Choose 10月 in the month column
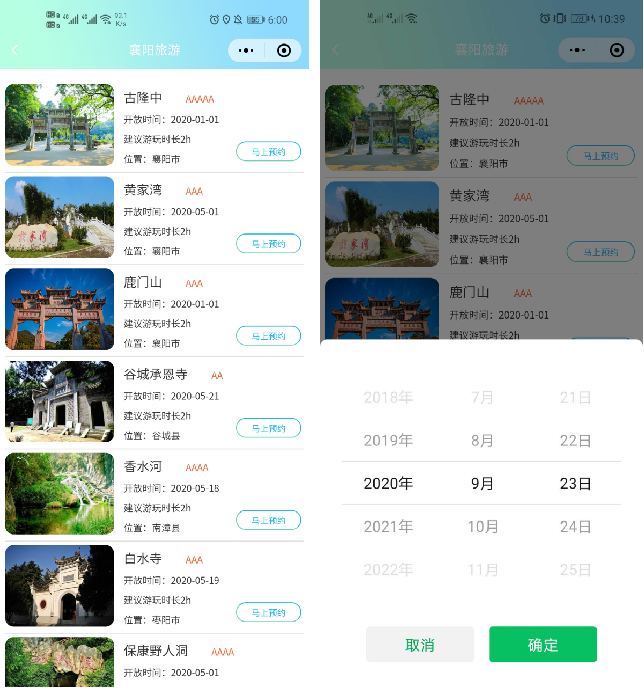The image size is (644, 691). click(482, 526)
